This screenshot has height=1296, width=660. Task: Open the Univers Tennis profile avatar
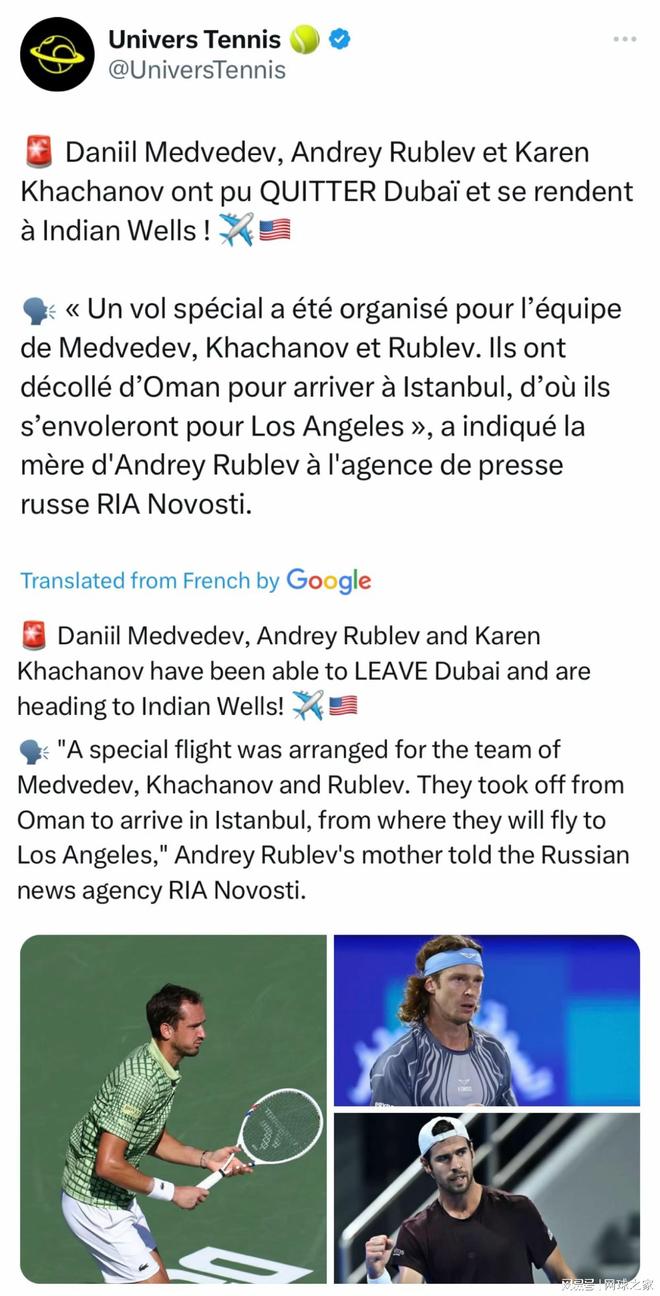click(57, 54)
